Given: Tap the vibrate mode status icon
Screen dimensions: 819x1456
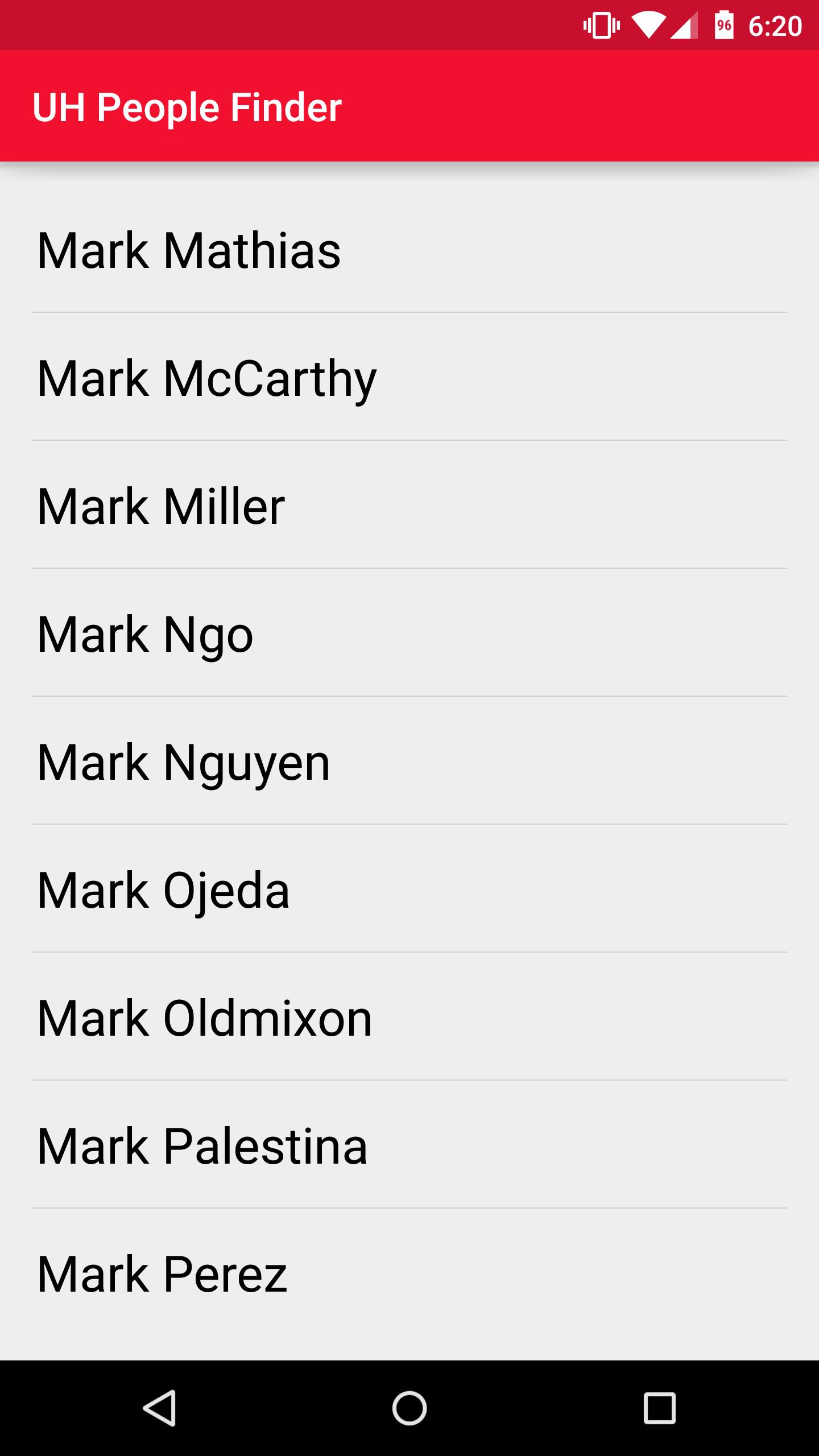Looking at the screenshot, I should point(600,24).
